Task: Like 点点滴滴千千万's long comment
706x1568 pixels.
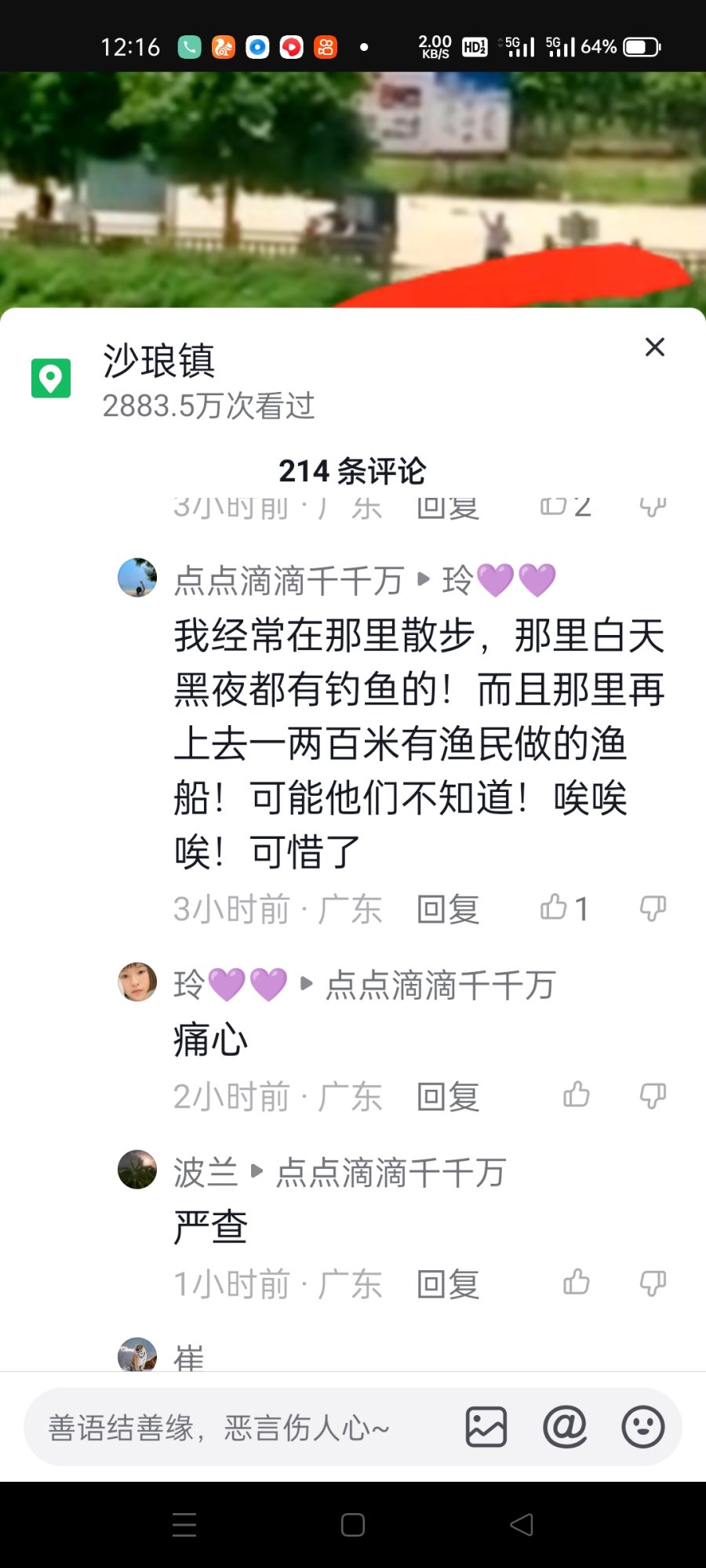Action: (555, 908)
